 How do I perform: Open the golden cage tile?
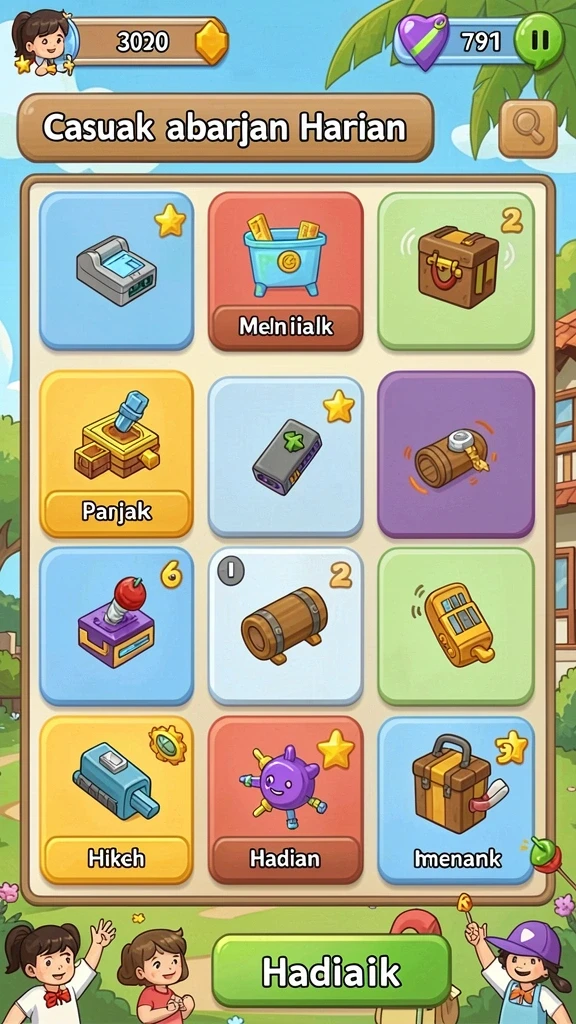point(456,626)
